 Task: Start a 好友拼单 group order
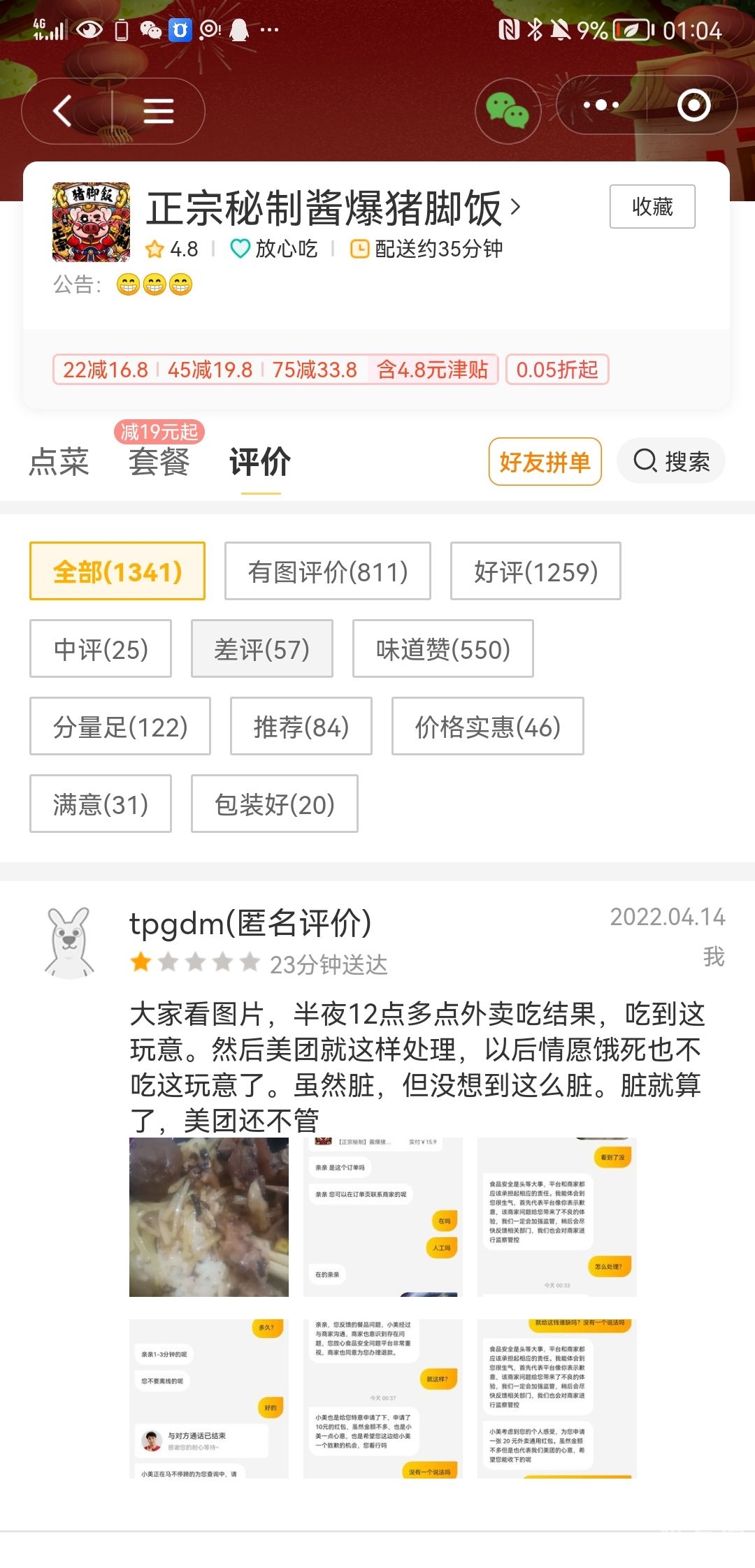click(x=545, y=462)
